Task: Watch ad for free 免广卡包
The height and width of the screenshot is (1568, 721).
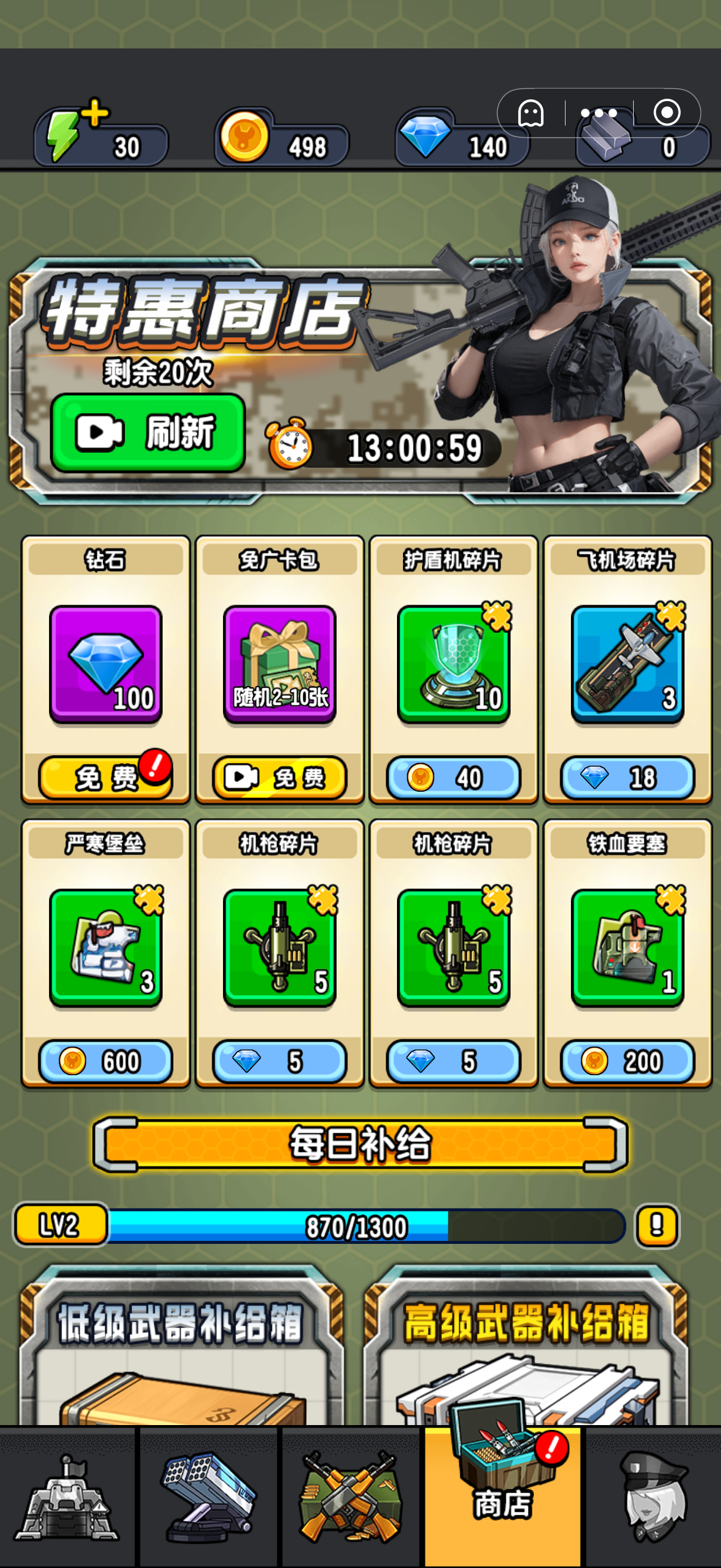Action: coord(279,777)
